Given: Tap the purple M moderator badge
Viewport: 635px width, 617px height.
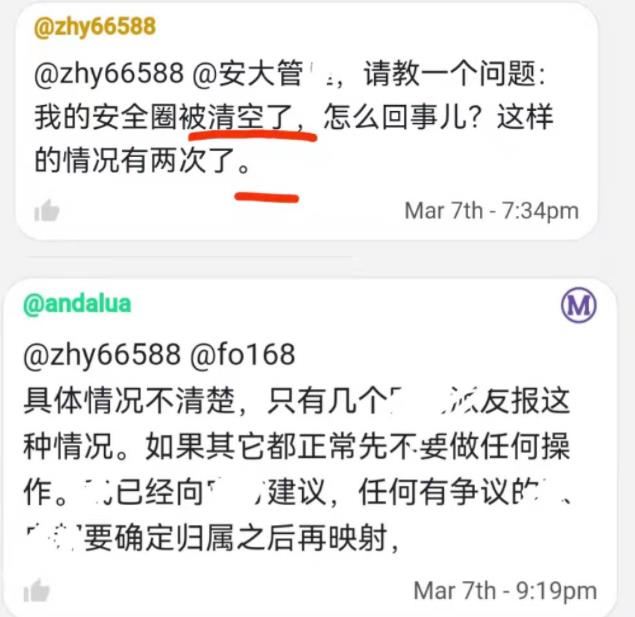Looking at the screenshot, I should click(x=578, y=305).
